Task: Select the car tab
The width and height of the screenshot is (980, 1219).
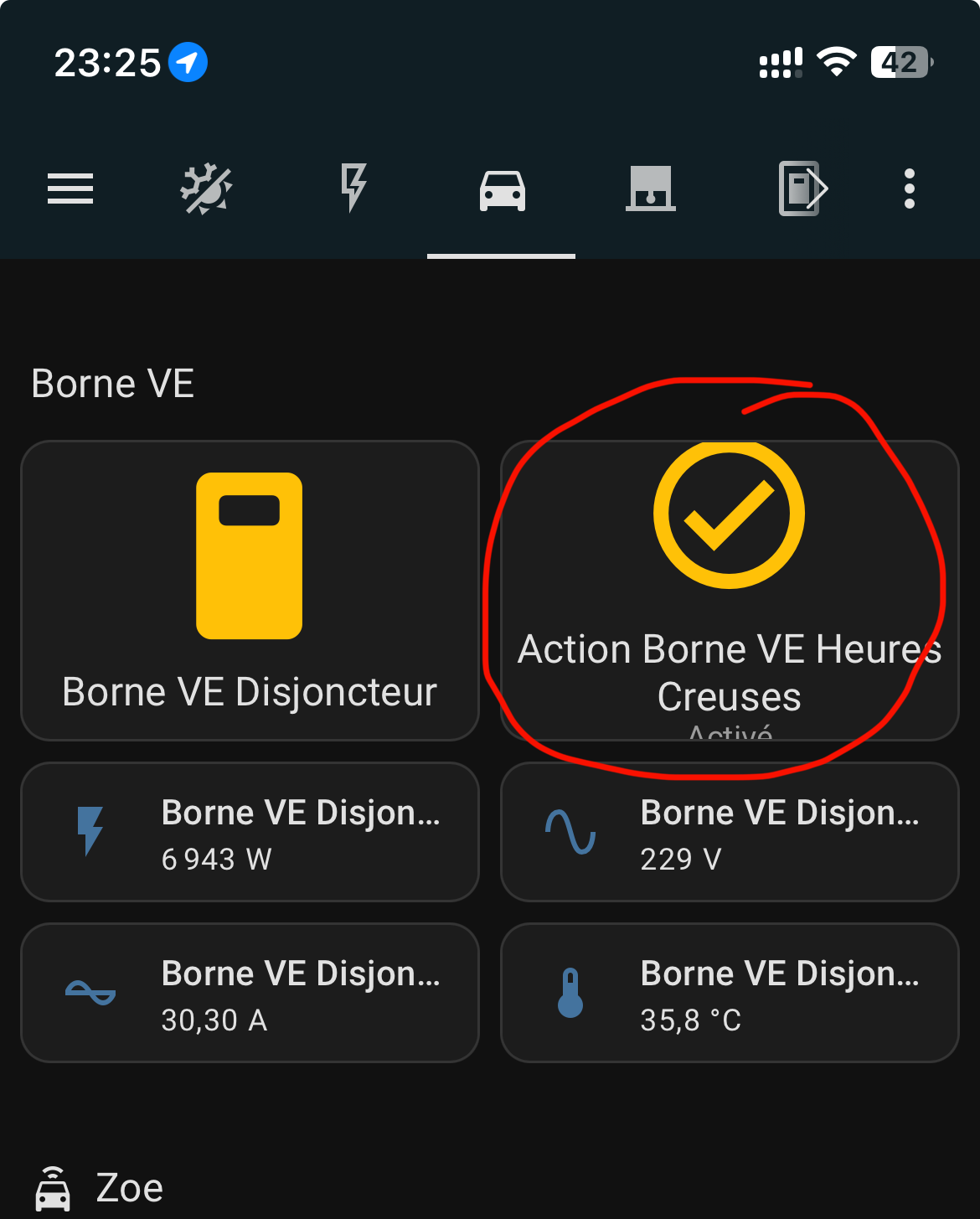Action: pyautogui.click(x=502, y=190)
